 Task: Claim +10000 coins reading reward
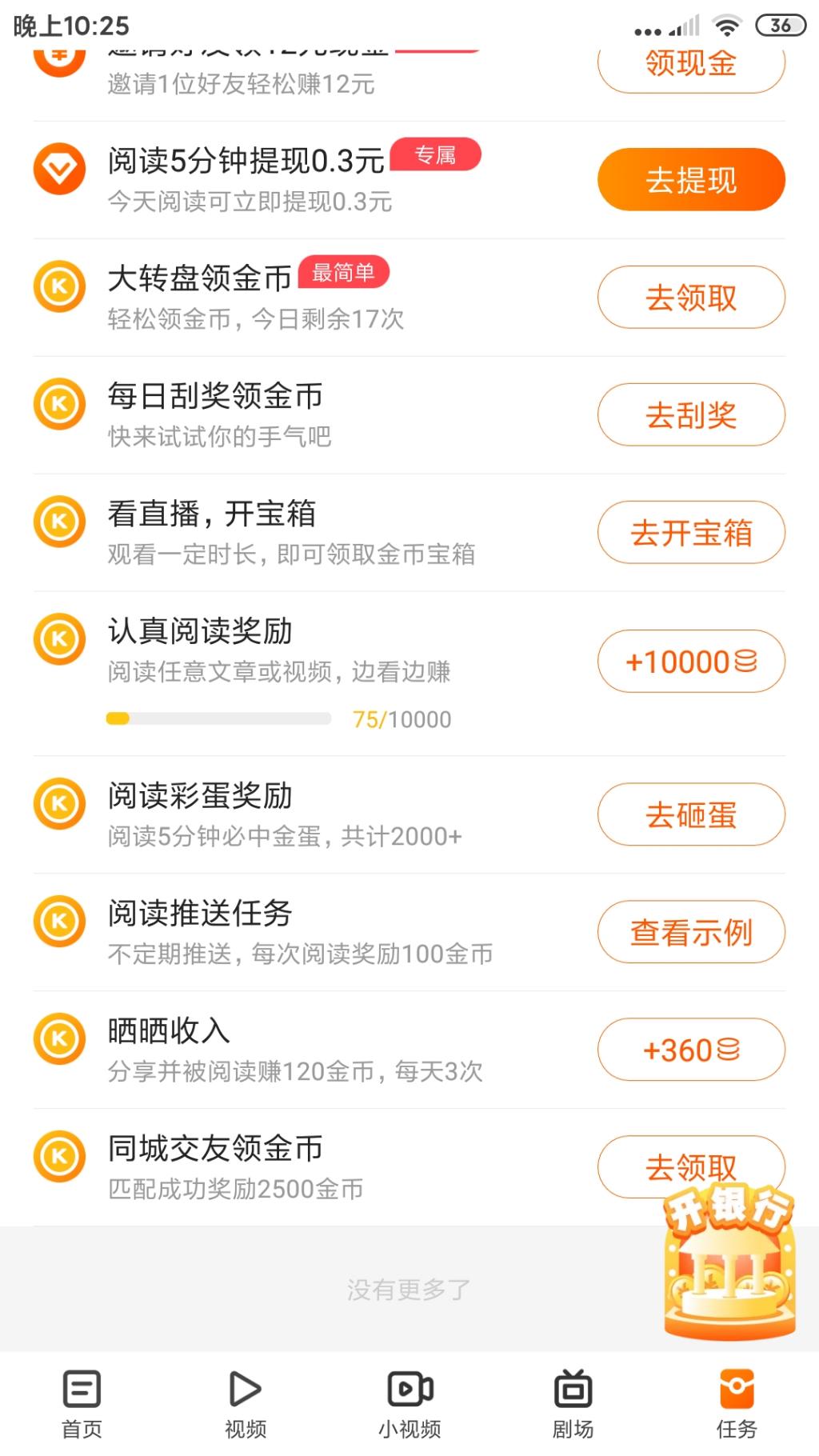(x=691, y=662)
